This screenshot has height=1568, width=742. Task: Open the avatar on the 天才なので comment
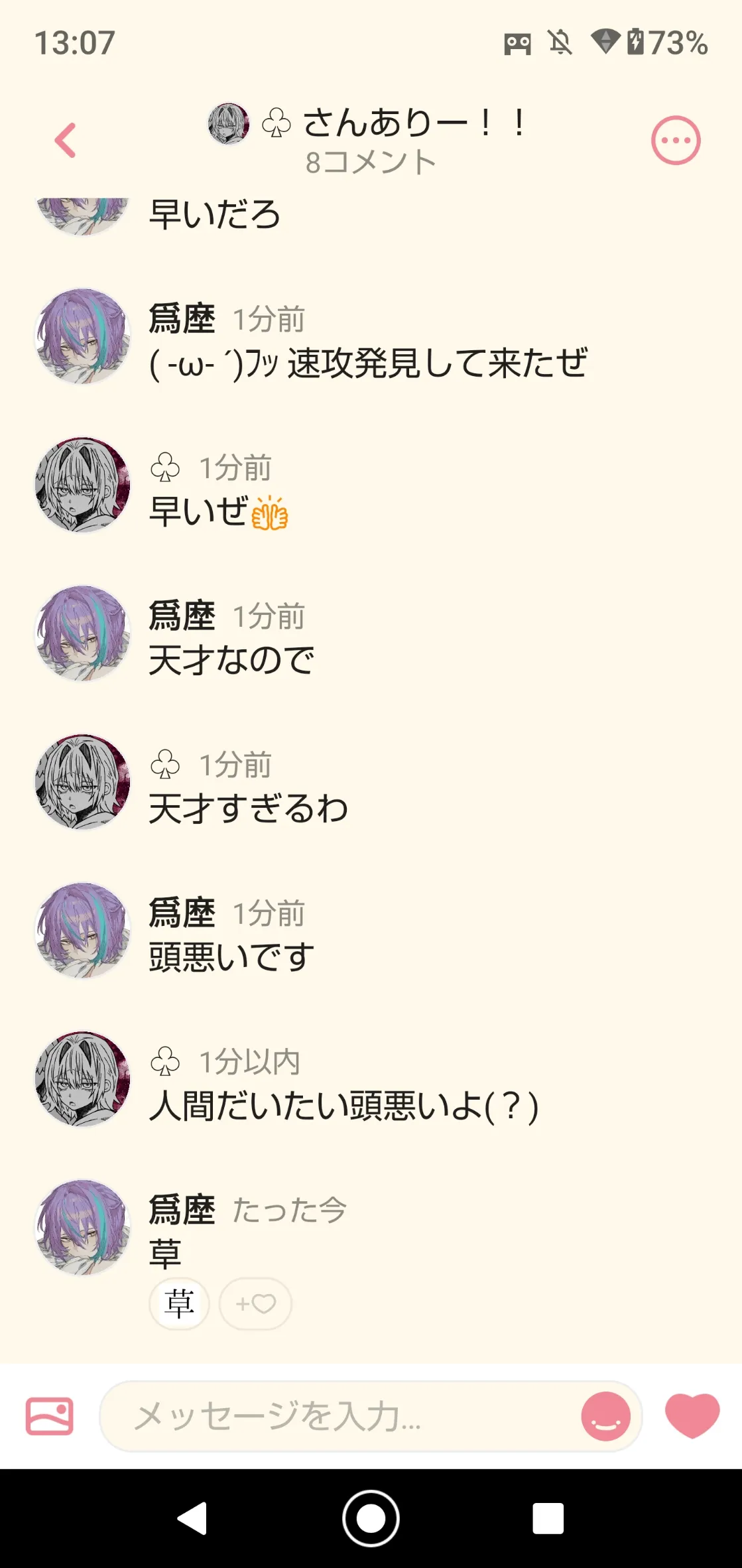(82, 633)
